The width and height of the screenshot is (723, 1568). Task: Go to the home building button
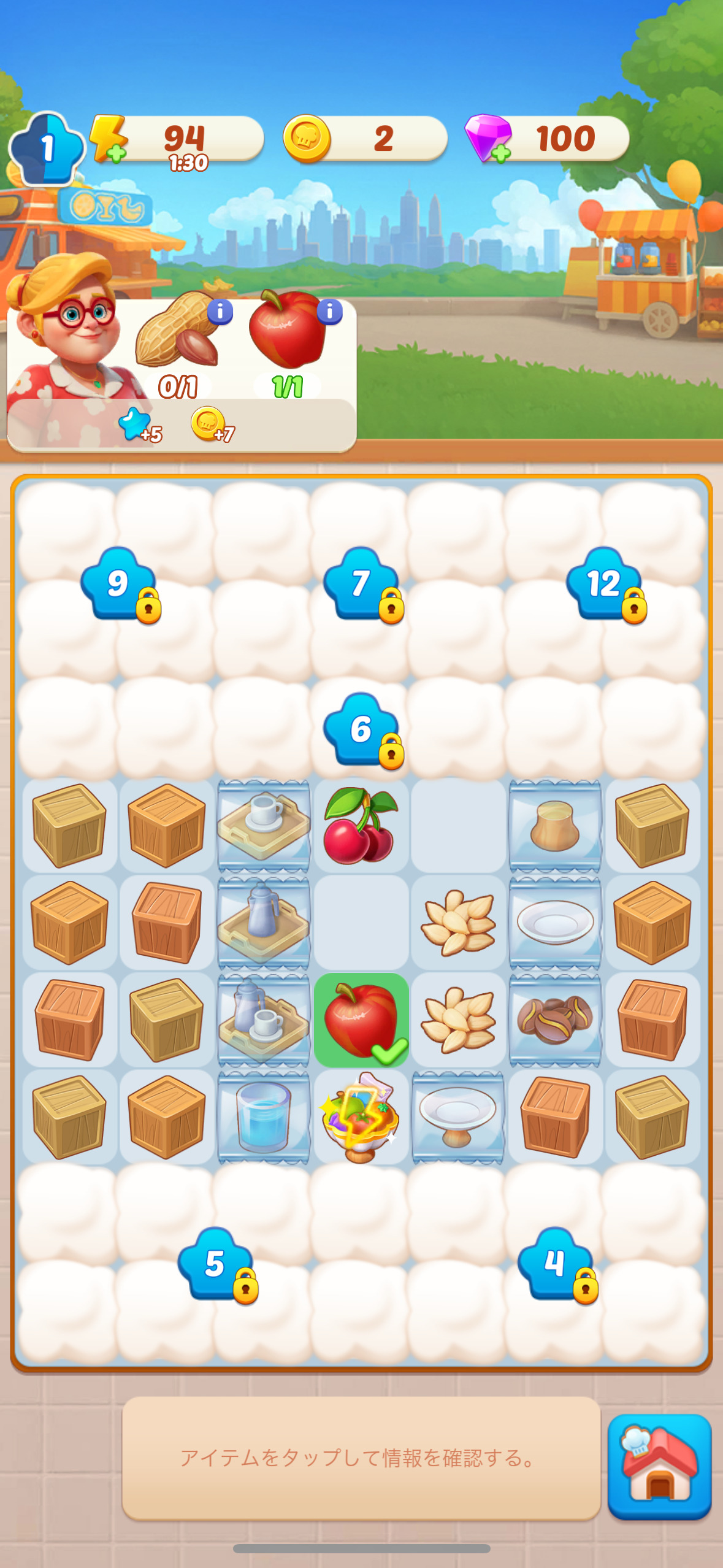click(659, 1466)
